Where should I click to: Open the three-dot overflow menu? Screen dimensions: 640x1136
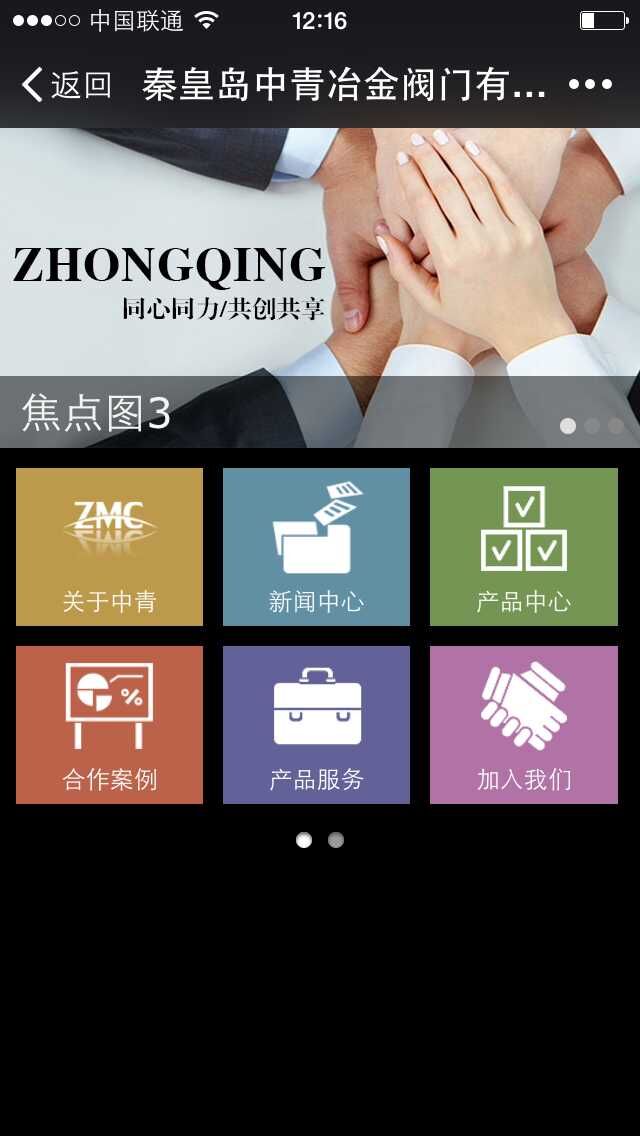[590, 85]
